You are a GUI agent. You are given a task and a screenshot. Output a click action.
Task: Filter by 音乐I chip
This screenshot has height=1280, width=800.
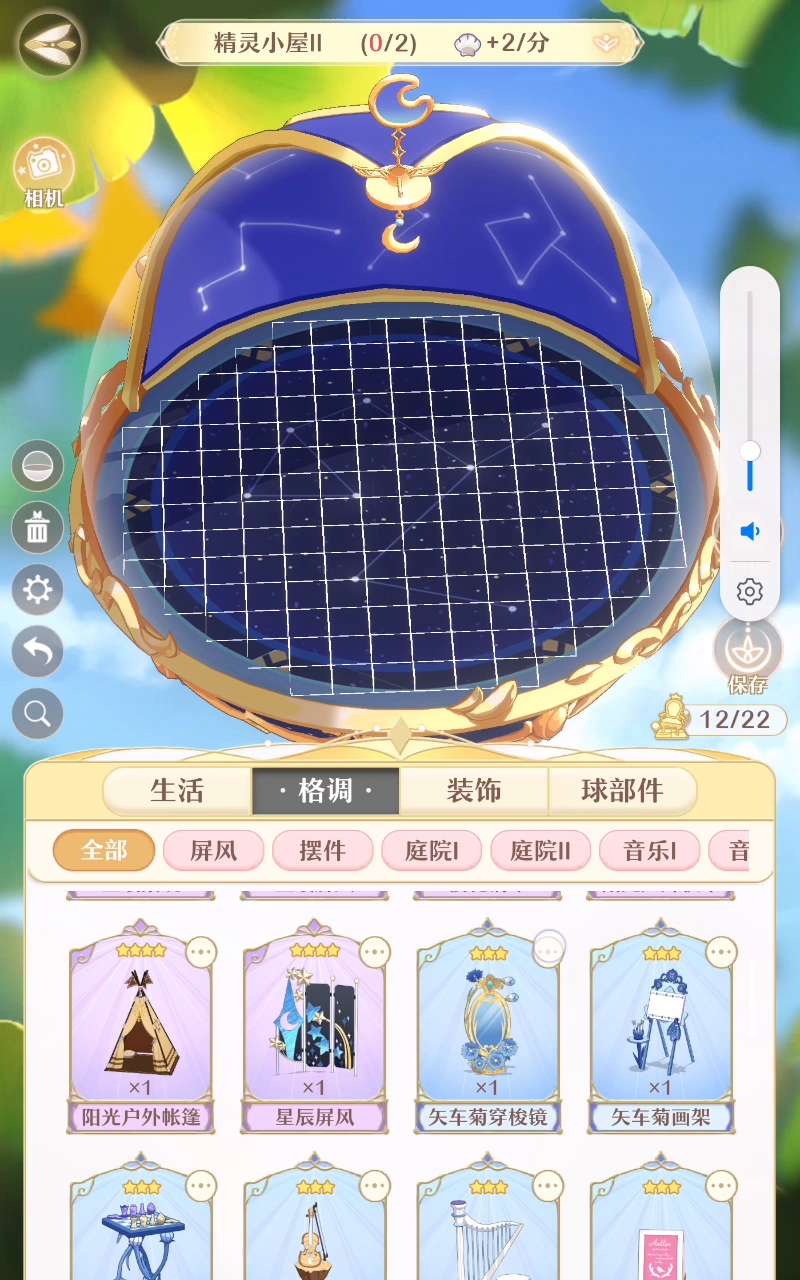(x=650, y=851)
